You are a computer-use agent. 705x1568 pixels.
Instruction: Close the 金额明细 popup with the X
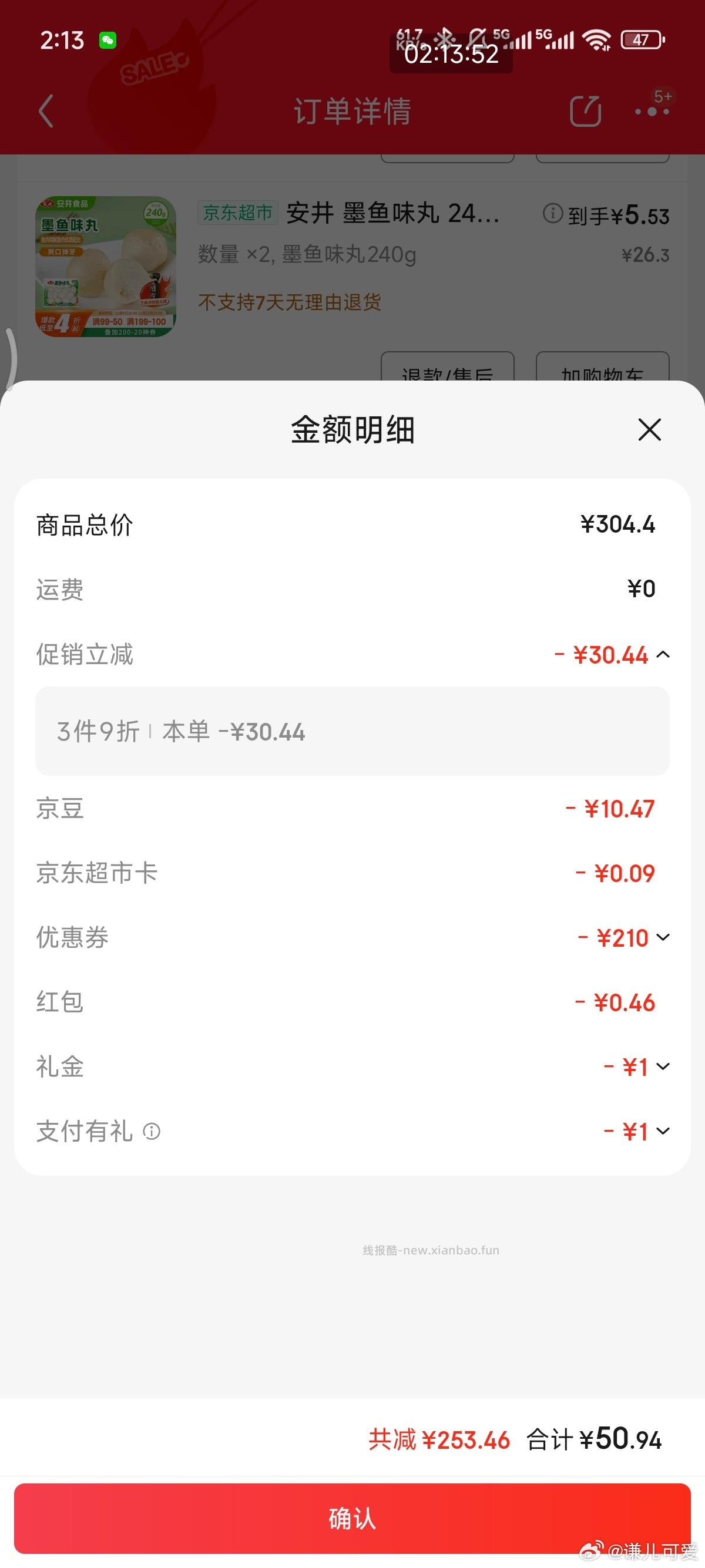pyautogui.click(x=649, y=430)
